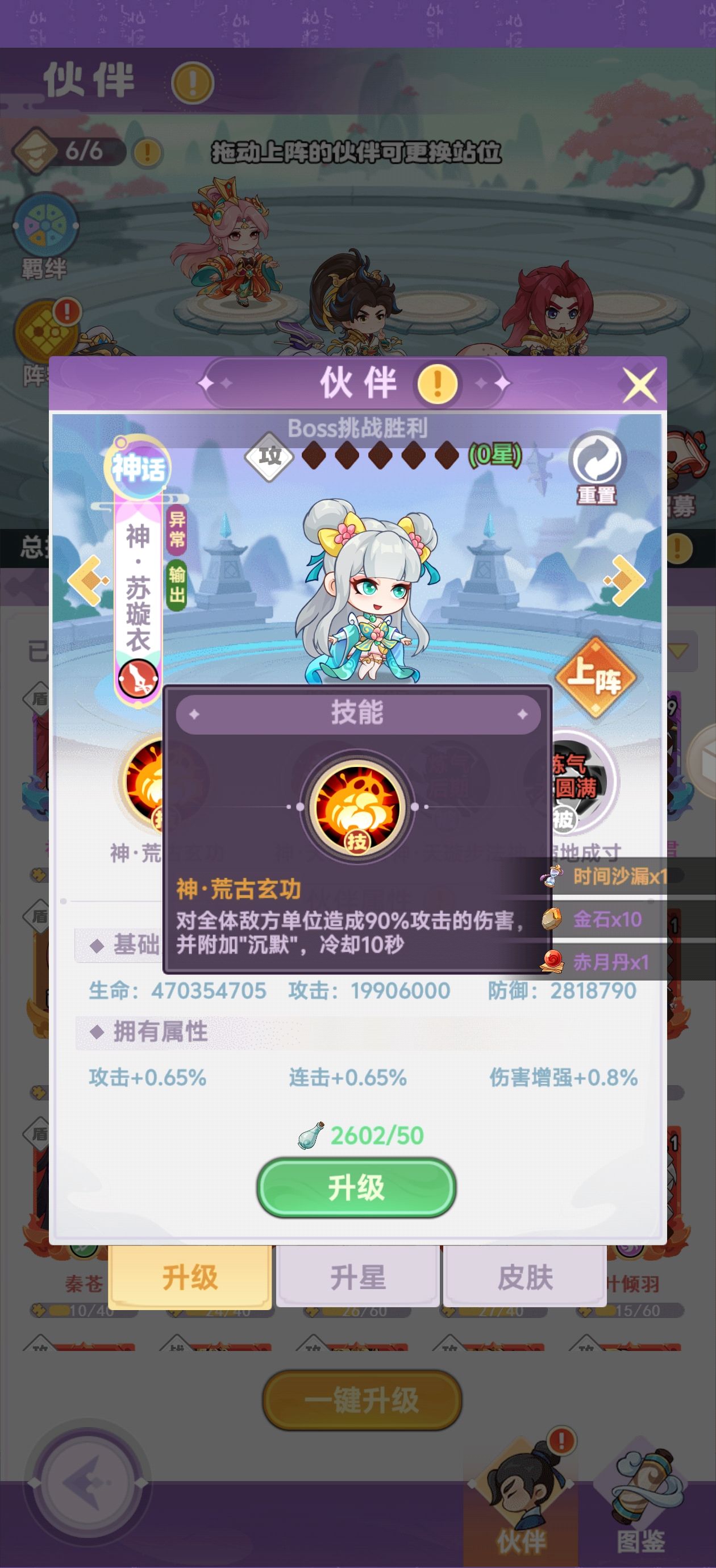716x1568 pixels.
Task: Tap the round back arrow button
Action: (x=87, y=1483)
